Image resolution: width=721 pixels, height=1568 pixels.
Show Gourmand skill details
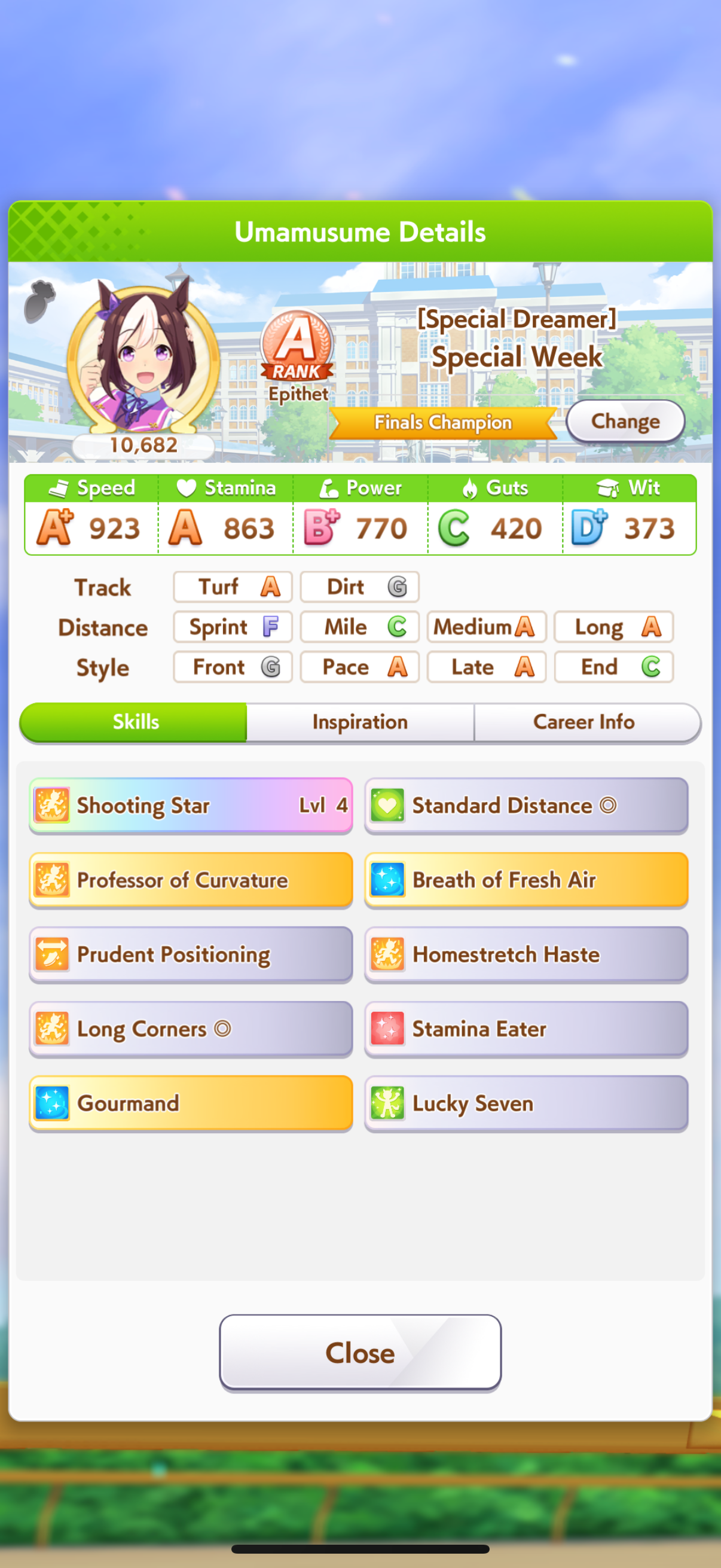(191, 1103)
